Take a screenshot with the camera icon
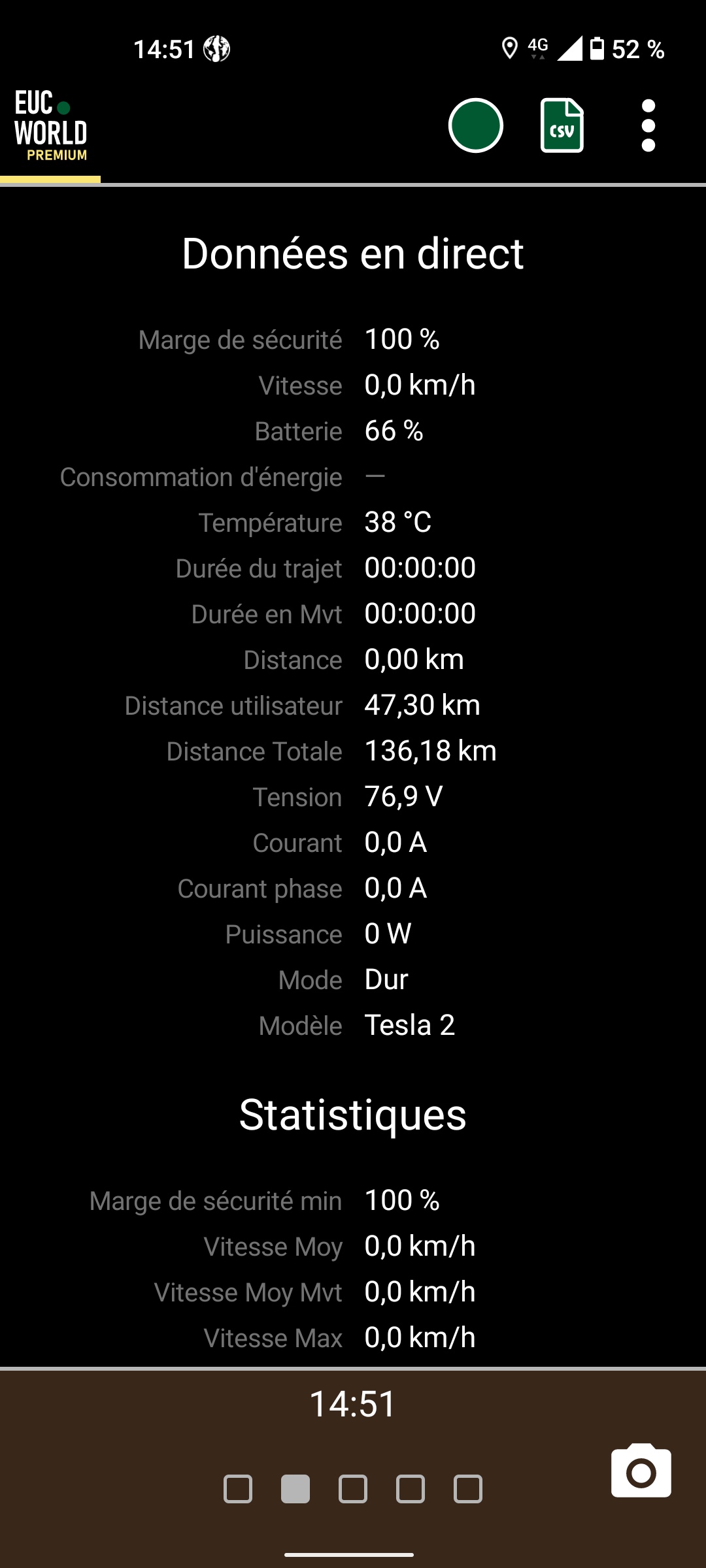This screenshot has height=1568, width=706. point(641,1471)
